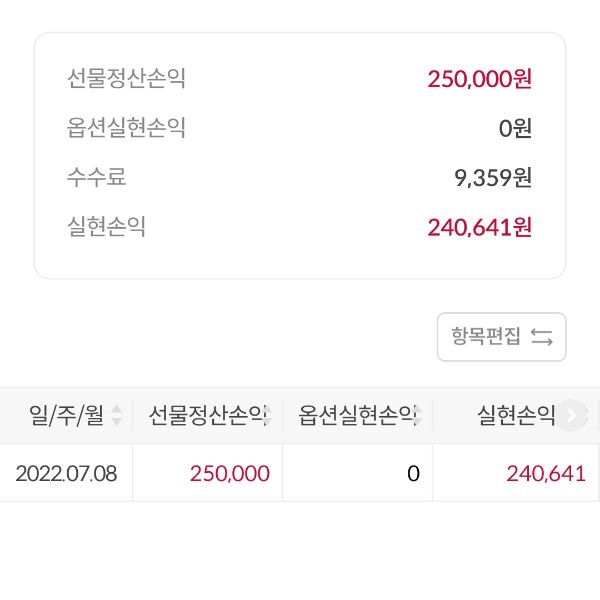Sort the table by 옵션실현손익
Screen dimensions: 600x600
[418, 415]
